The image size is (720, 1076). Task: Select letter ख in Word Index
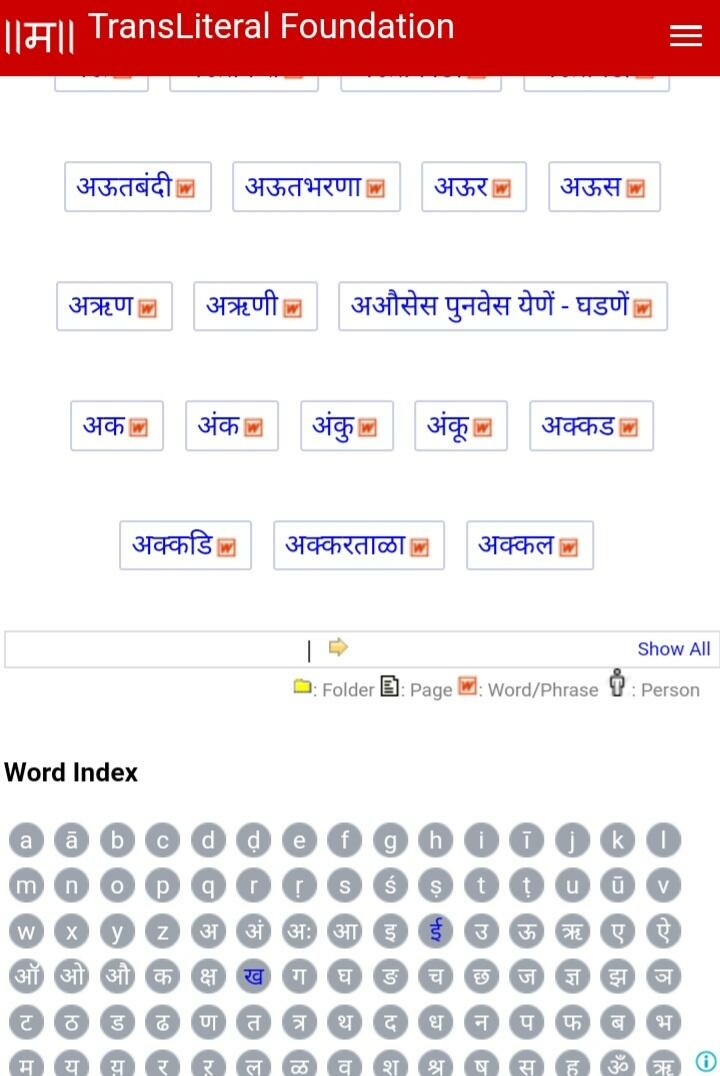[254, 976]
